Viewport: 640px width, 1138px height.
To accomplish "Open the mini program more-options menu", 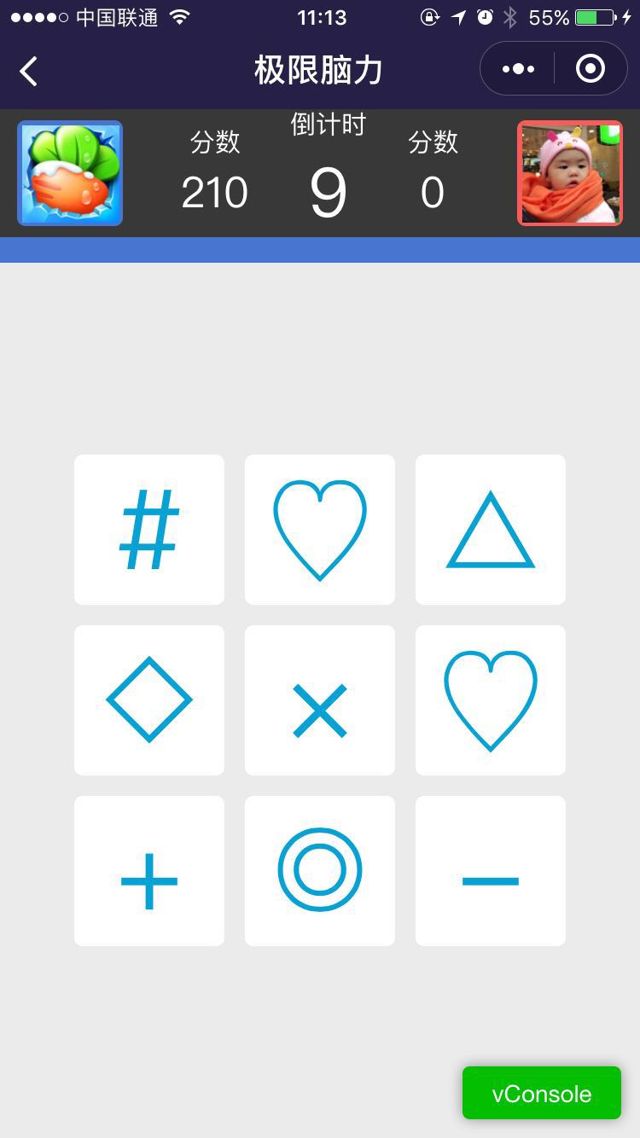I will click(x=518, y=69).
